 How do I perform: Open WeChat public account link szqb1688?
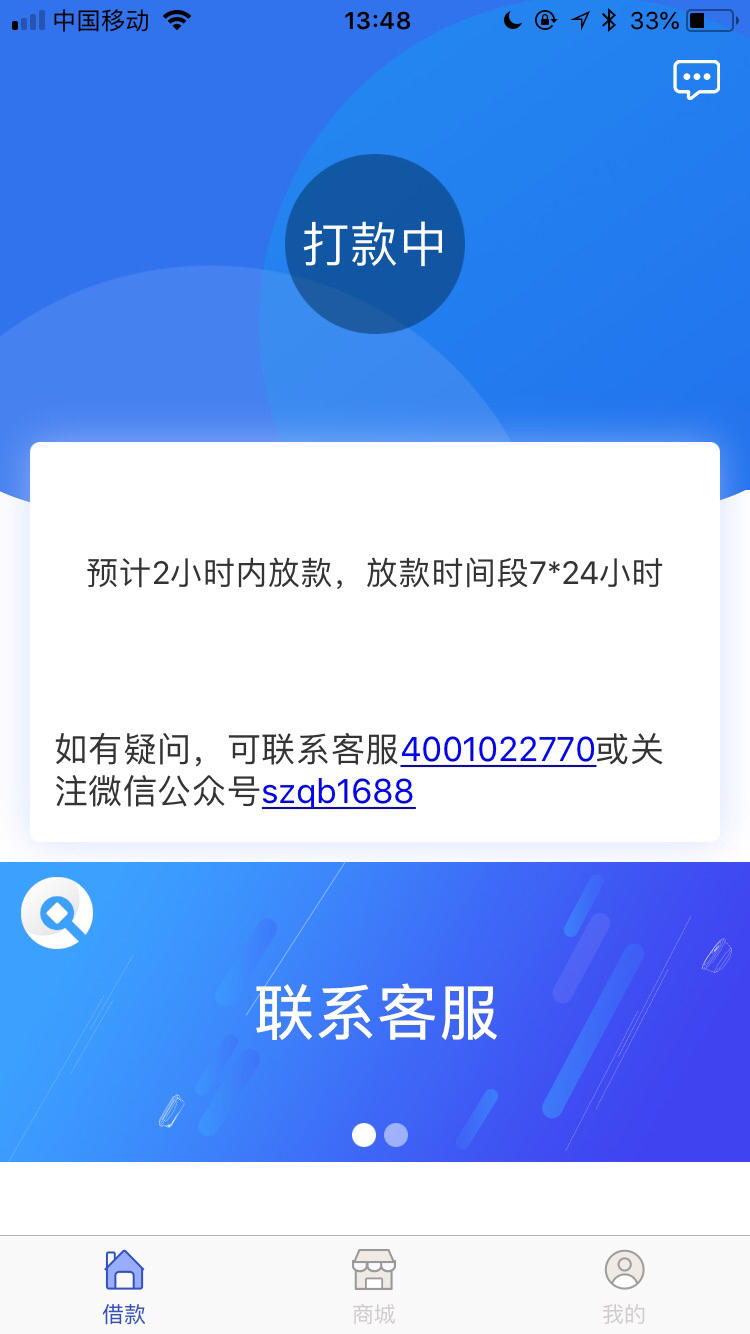coord(337,792)
